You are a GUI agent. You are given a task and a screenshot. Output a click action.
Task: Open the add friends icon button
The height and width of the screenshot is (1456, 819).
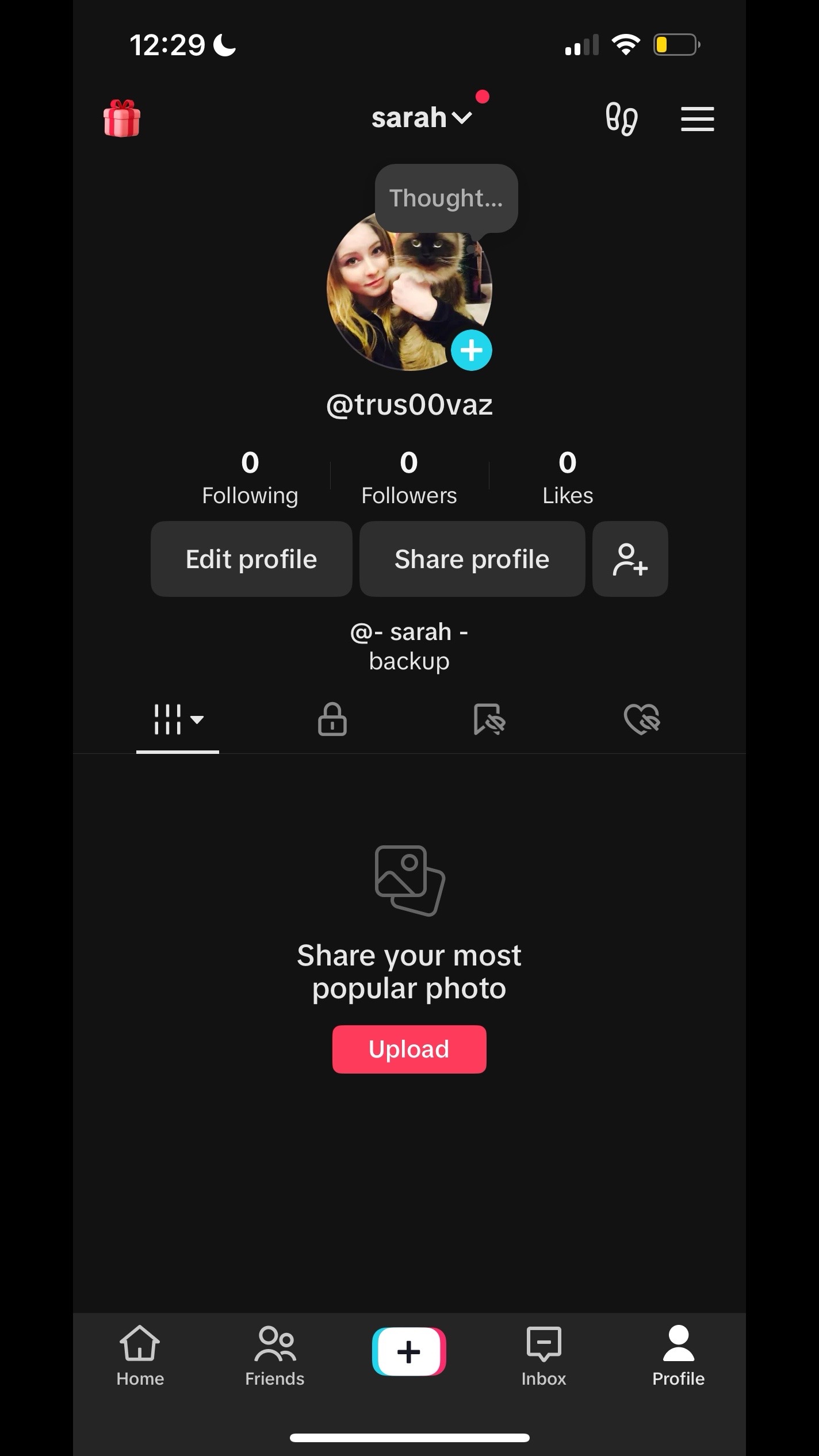click(x=630, y=559)
